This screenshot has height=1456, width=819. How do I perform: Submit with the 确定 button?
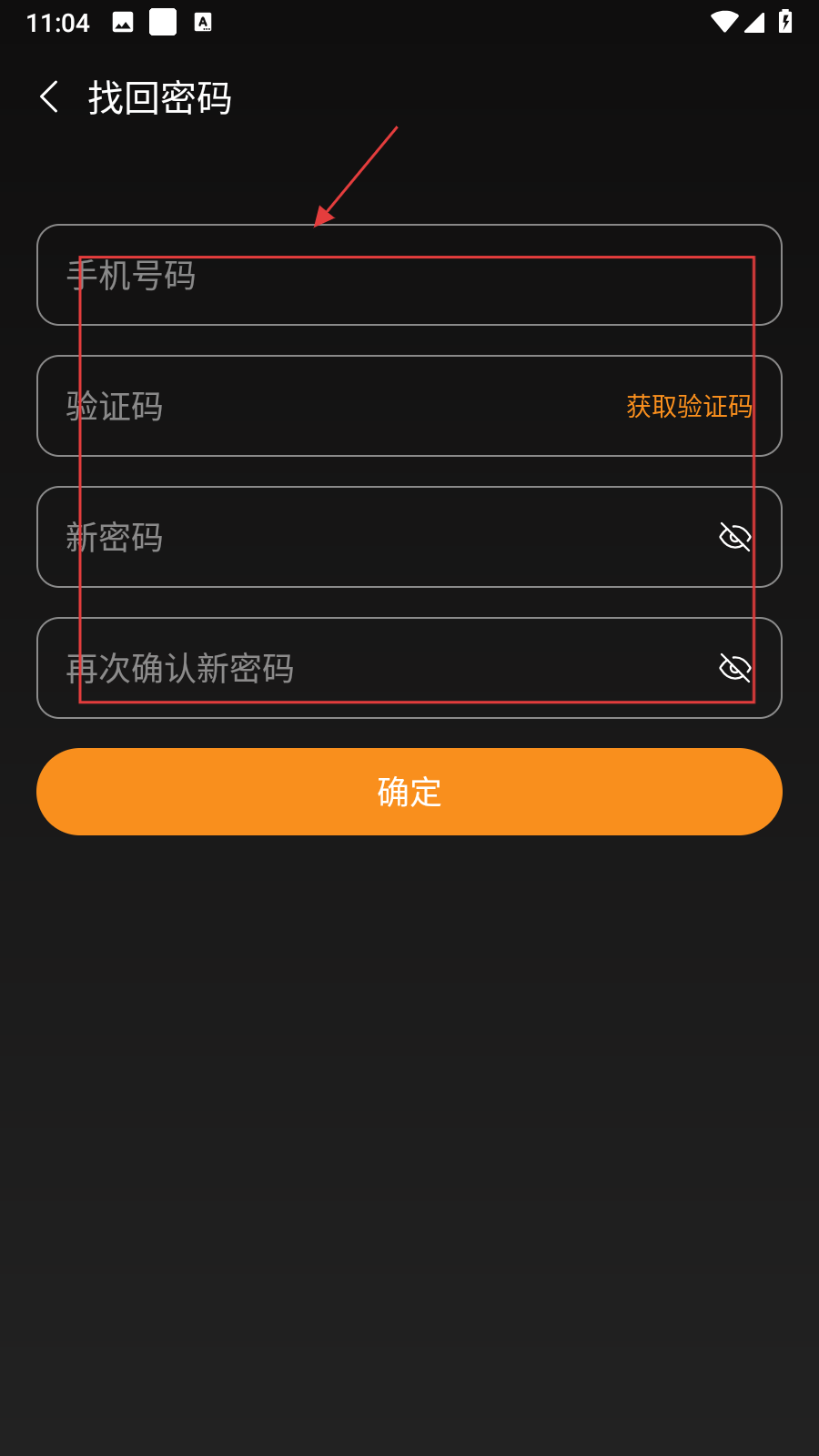(x=409, y=792)
